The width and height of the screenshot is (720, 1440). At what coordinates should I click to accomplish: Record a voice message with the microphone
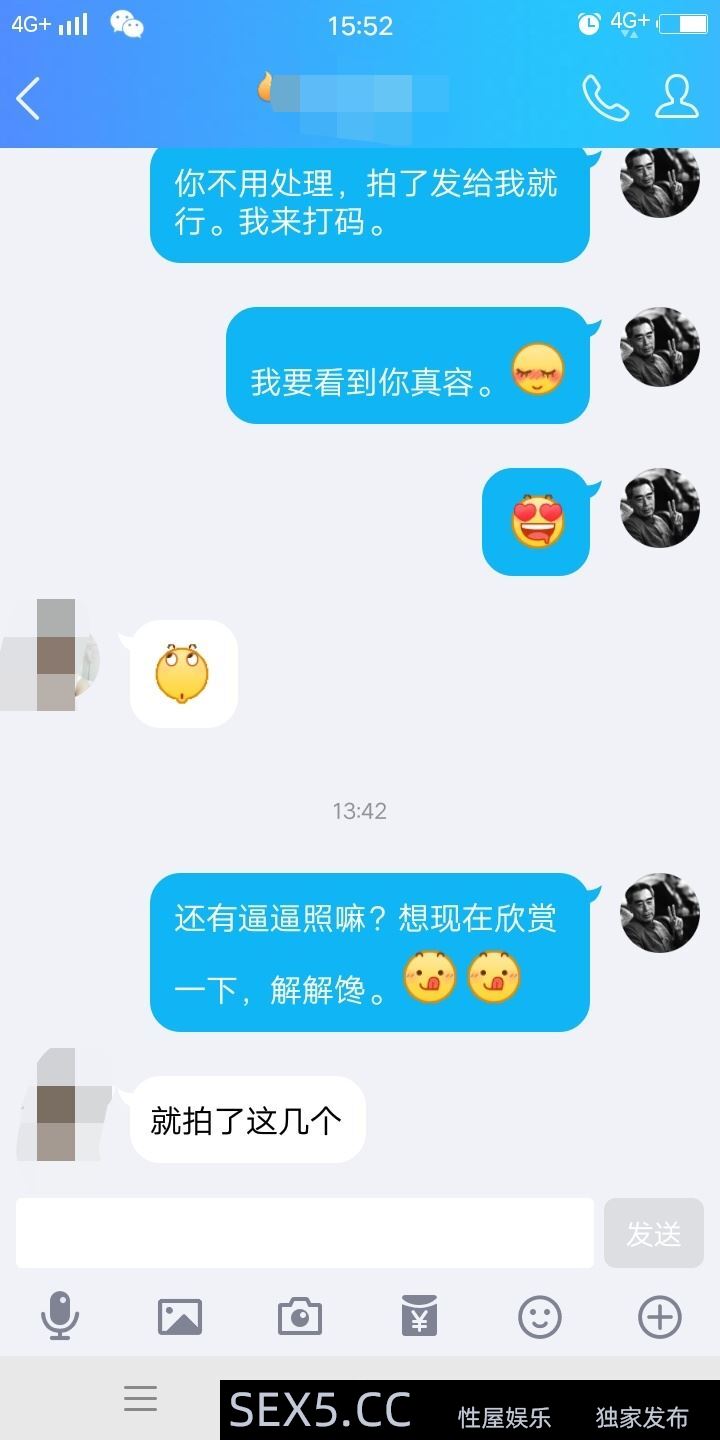coord(60,1316)
